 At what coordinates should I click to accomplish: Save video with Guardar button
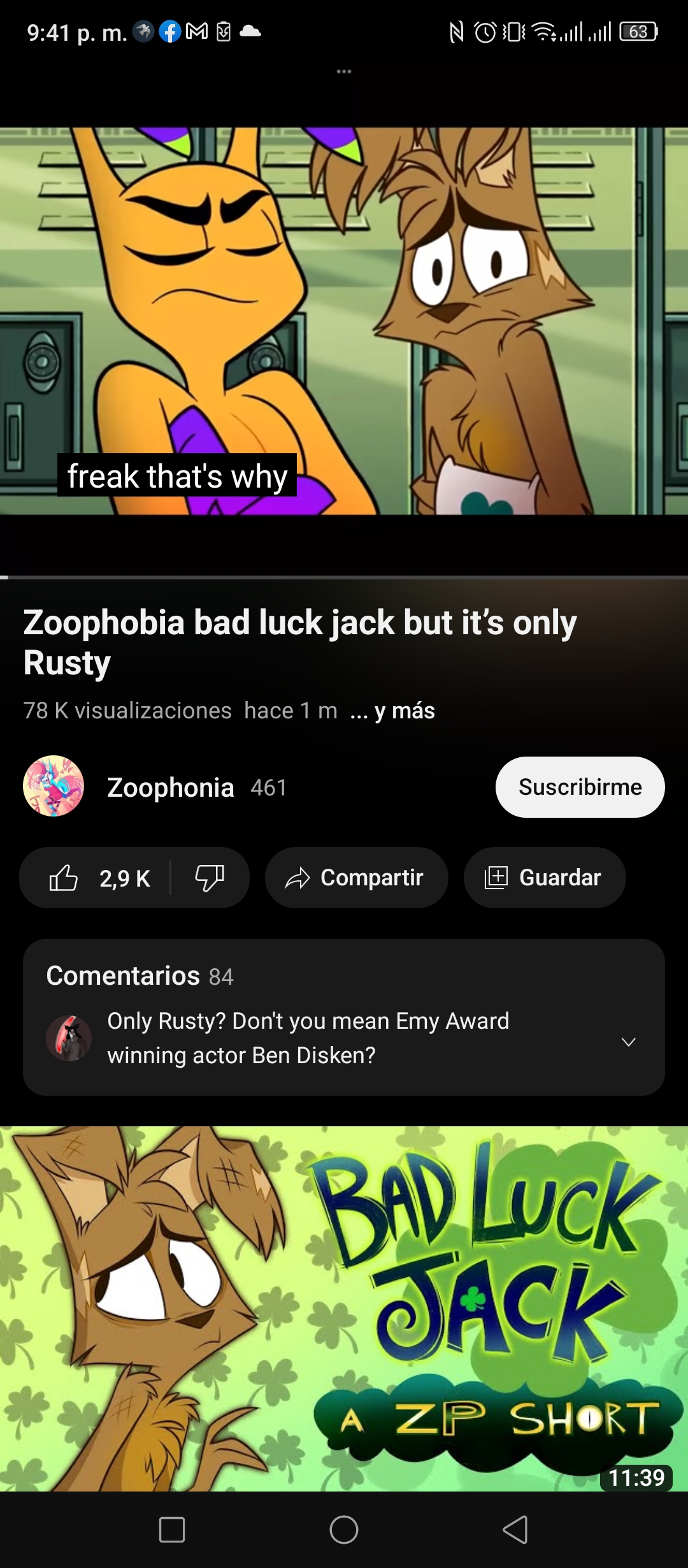pyautogui.click(x=545, y=878)
